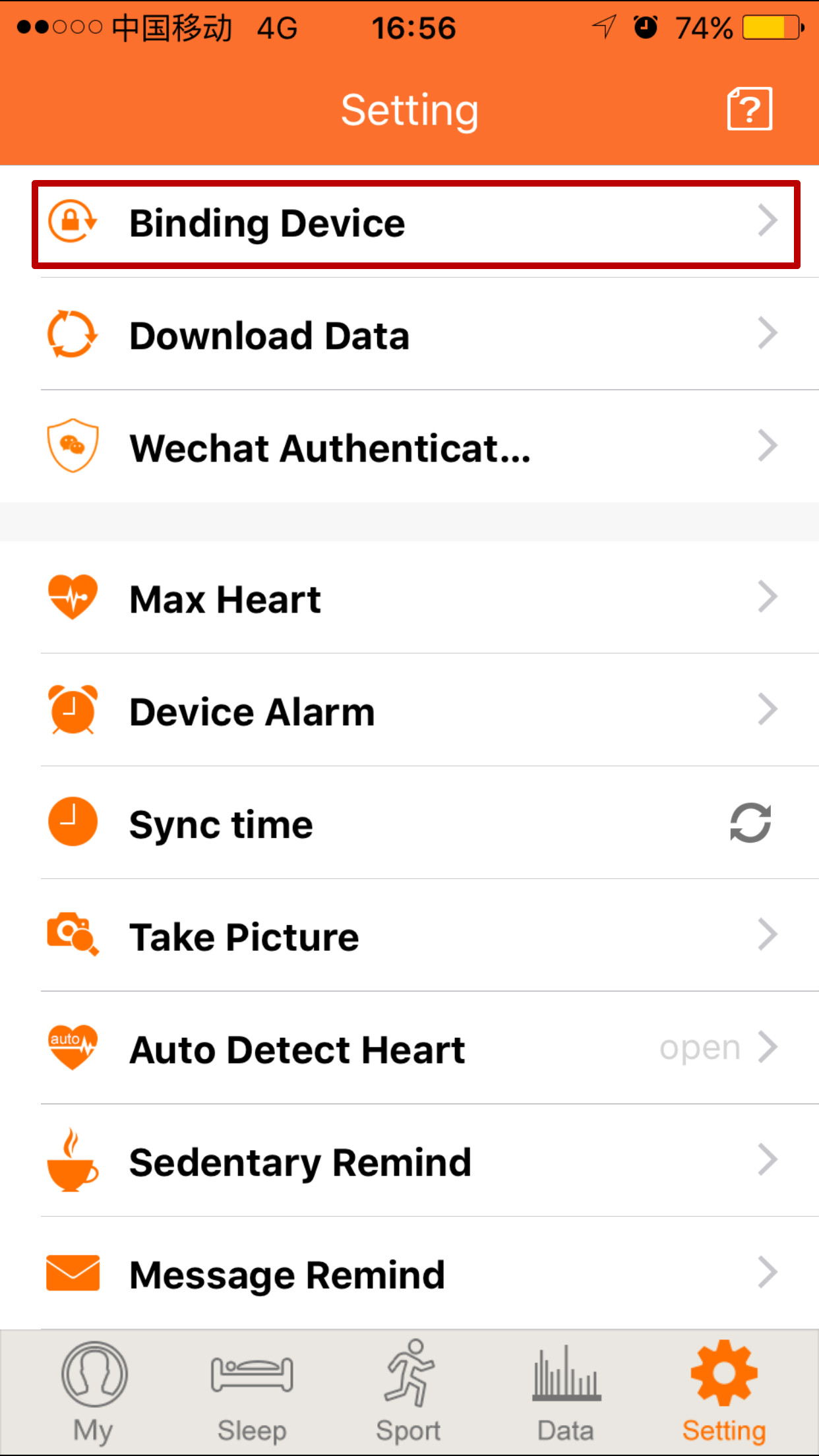Switch to the Data tab
This screenshot has width=819, height=1456.
(566, 1393)
